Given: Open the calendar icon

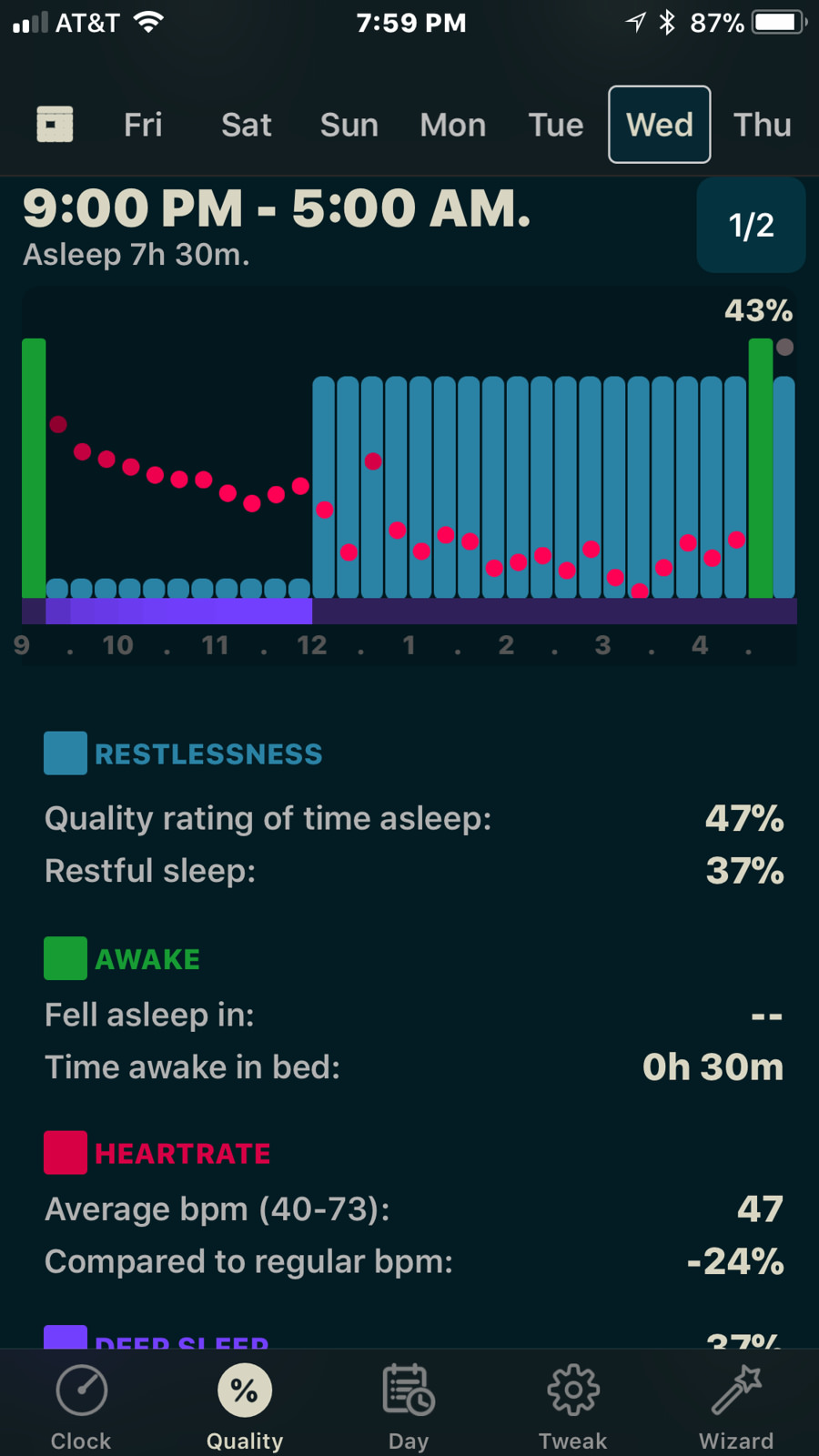Looking at the screenshot, I should [x=55, y=124].
